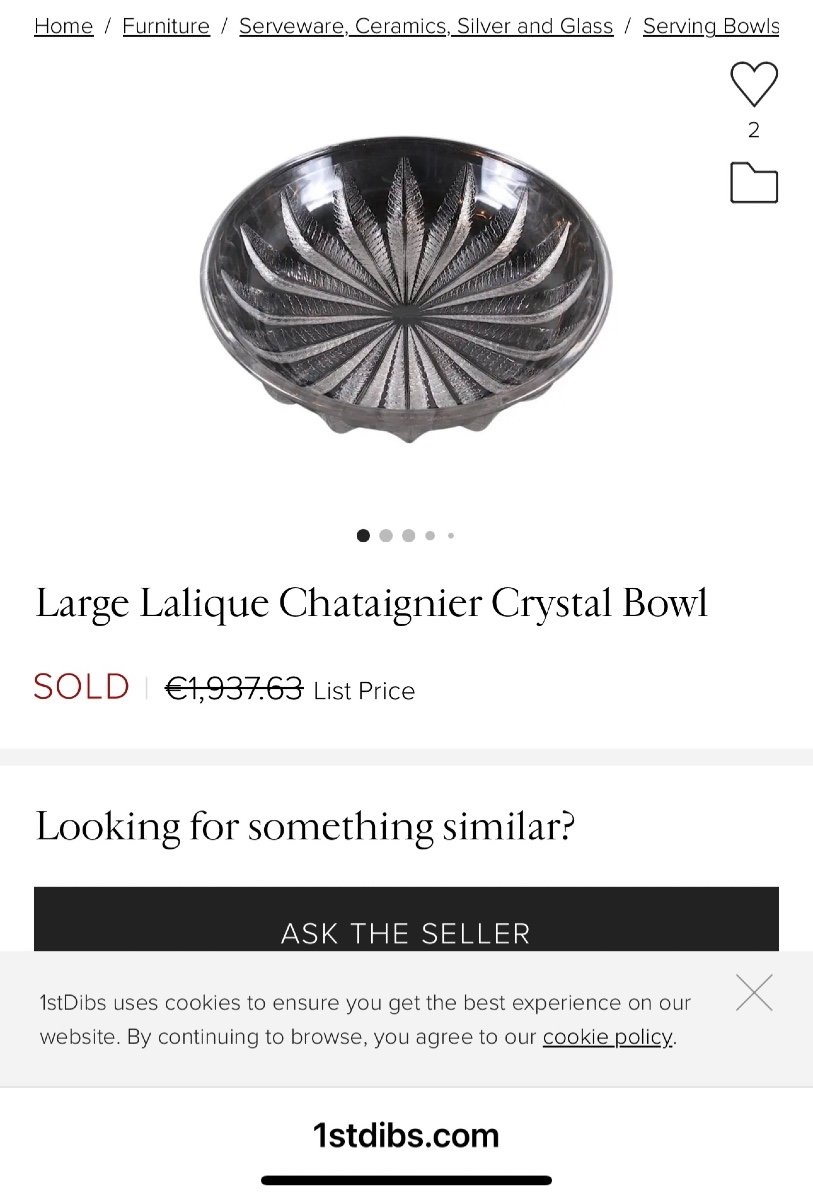Click the favorites count under the heart
Viewport: 813px width, 1200px height.
(x=753, y=129)
